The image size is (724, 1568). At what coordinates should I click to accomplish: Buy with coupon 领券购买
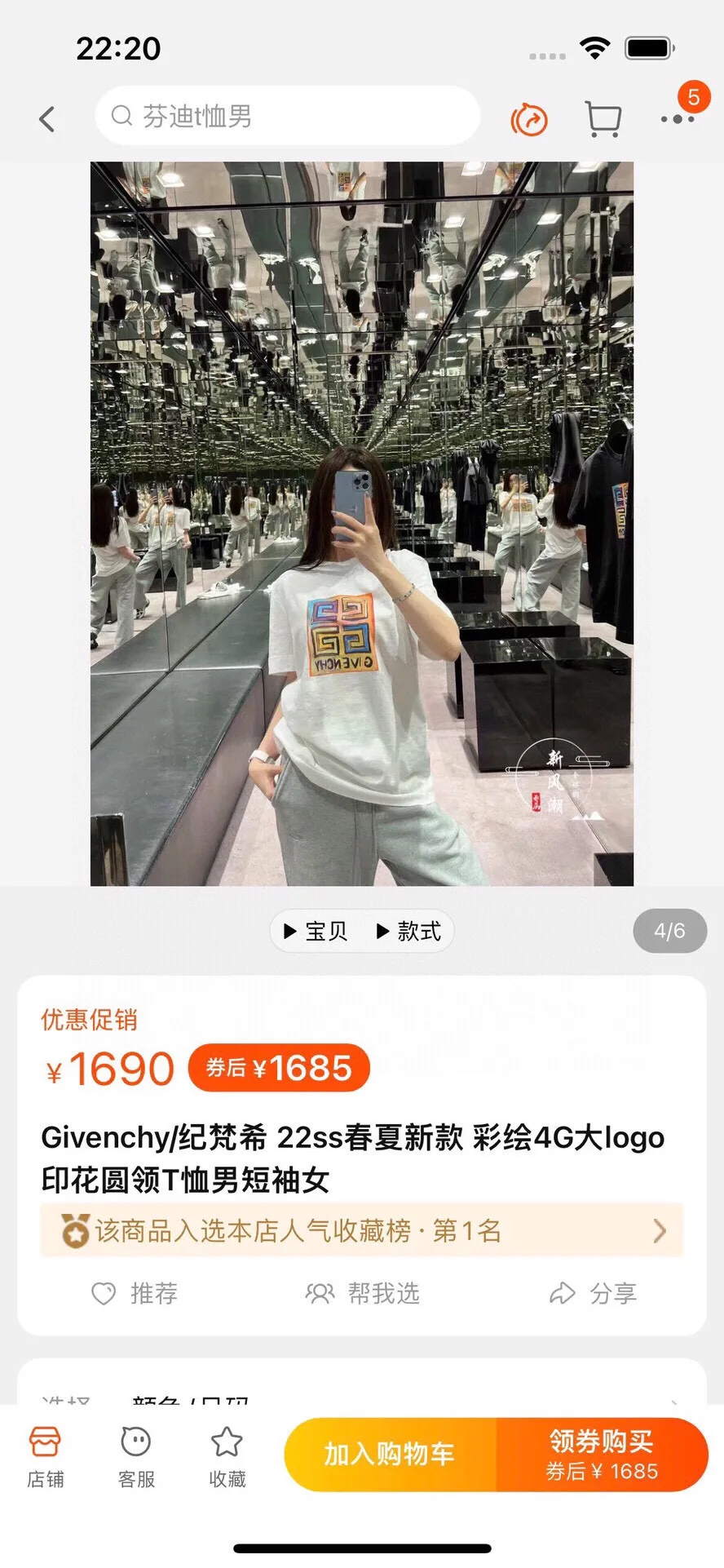[x=602, y=1455]
